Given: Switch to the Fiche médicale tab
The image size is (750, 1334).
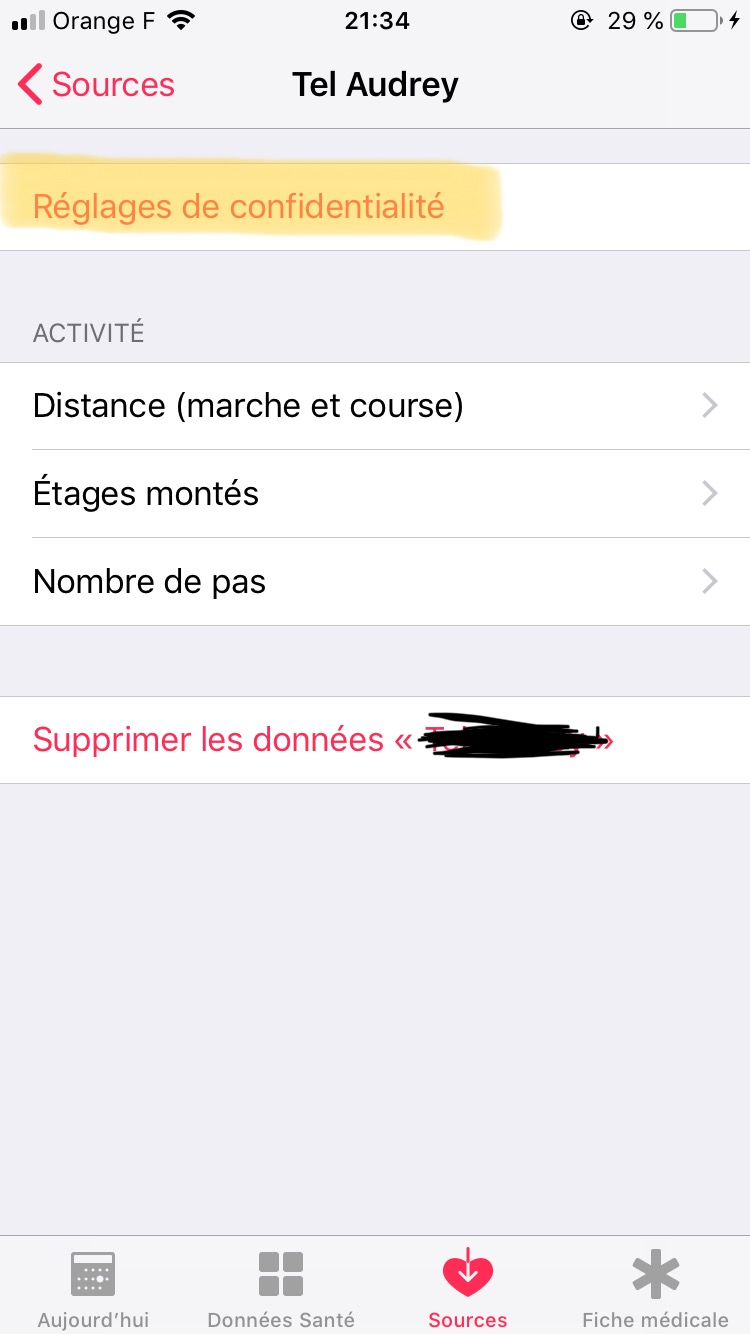Looking at the screenshot, I should (x=655, y=1288).
